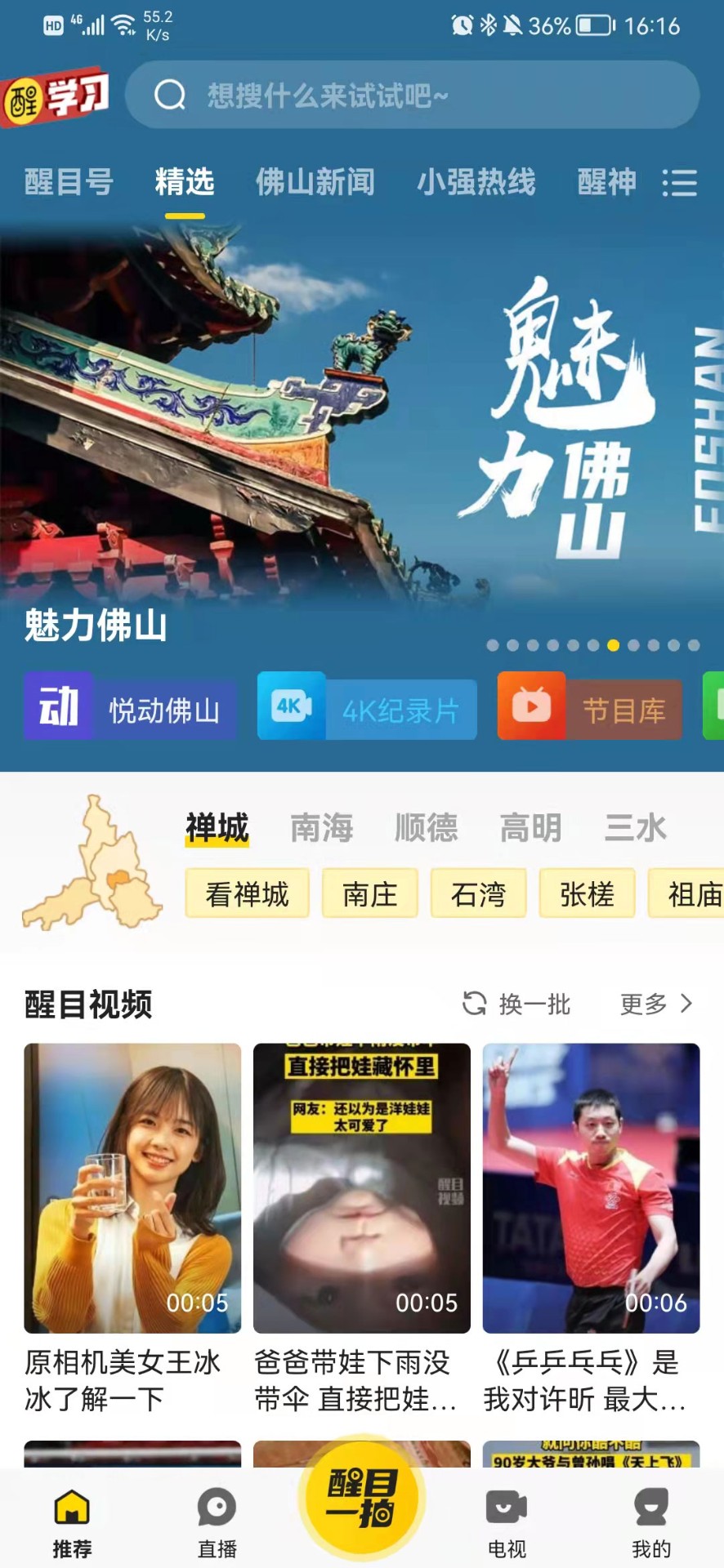Select the 三水 region option
This screenshot has height=1568, width=724.
coord(637,827)
